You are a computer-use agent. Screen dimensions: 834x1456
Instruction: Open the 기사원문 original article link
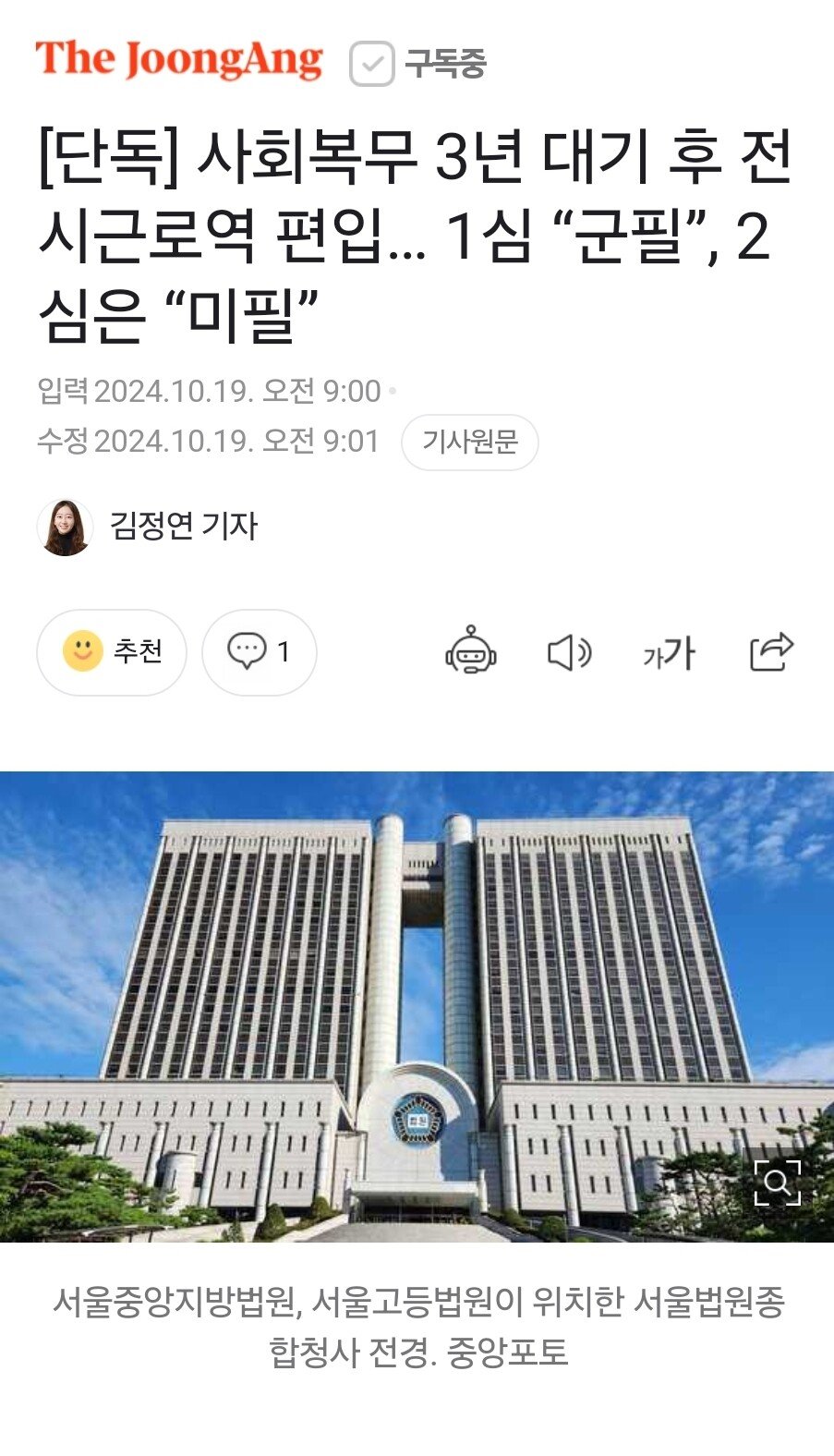[x=469, y=443]
